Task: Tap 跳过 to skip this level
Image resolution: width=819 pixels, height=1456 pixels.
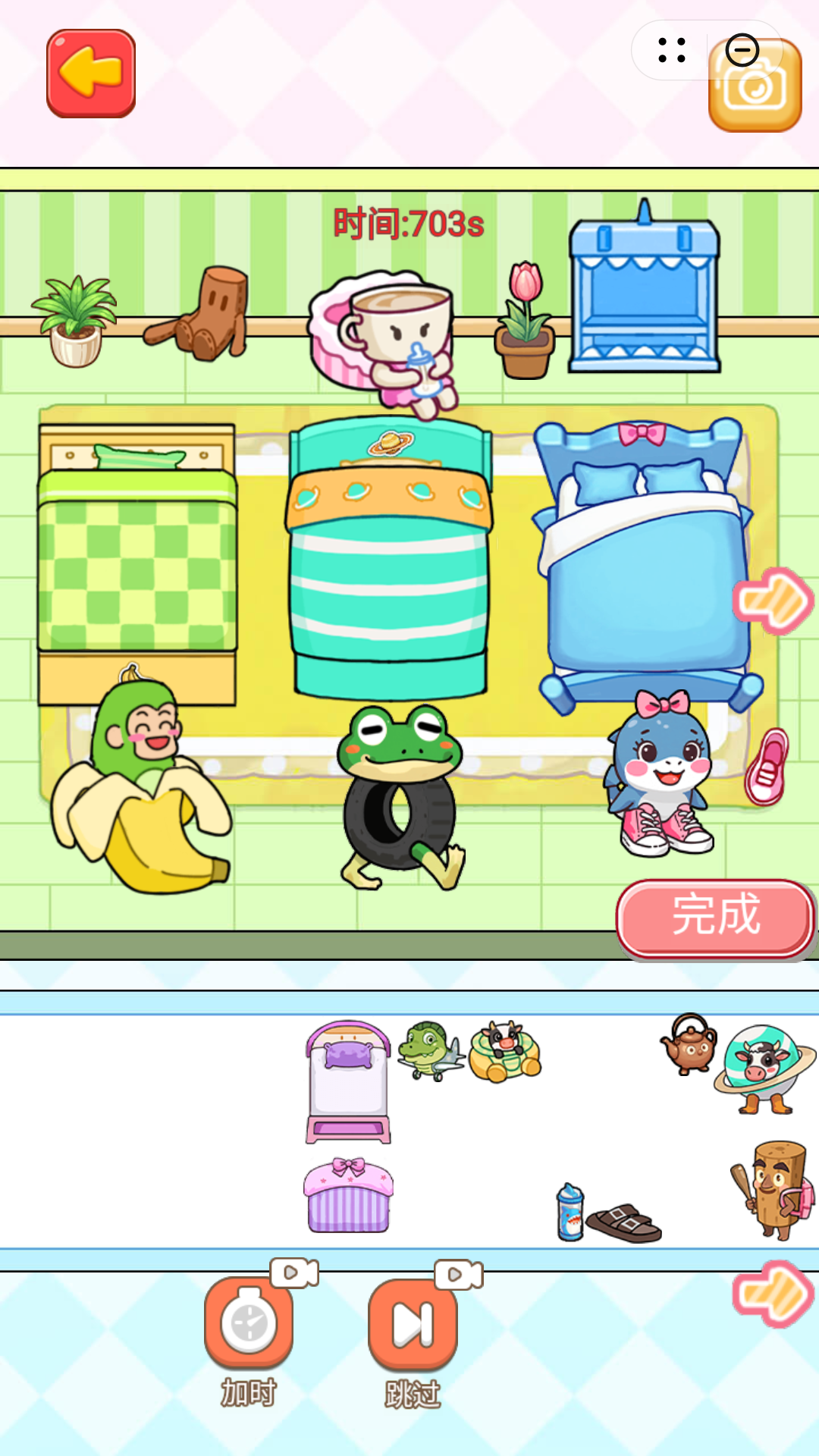Action: 413,1323
